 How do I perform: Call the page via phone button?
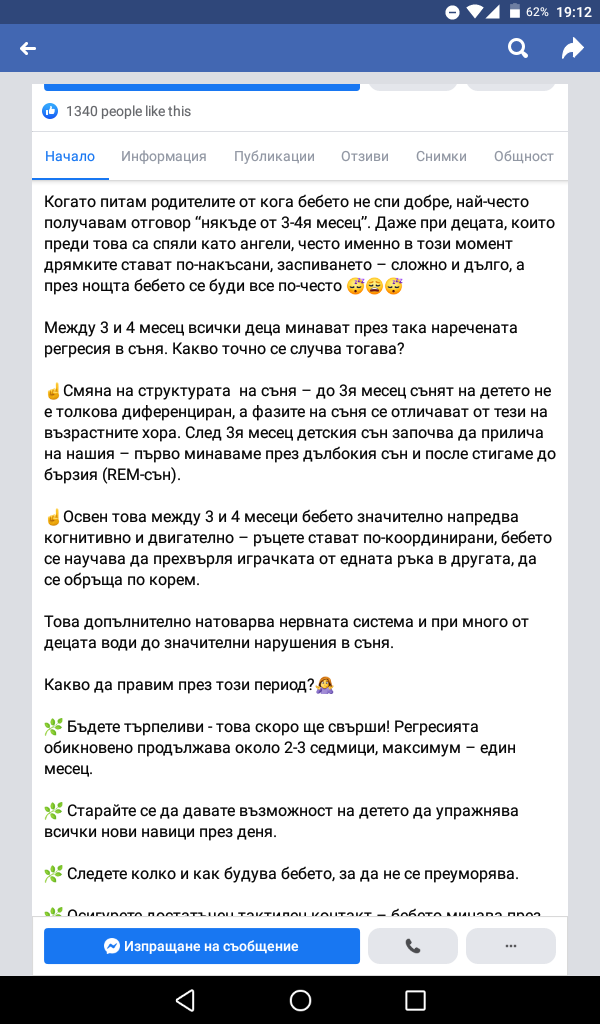click(413, 946)
